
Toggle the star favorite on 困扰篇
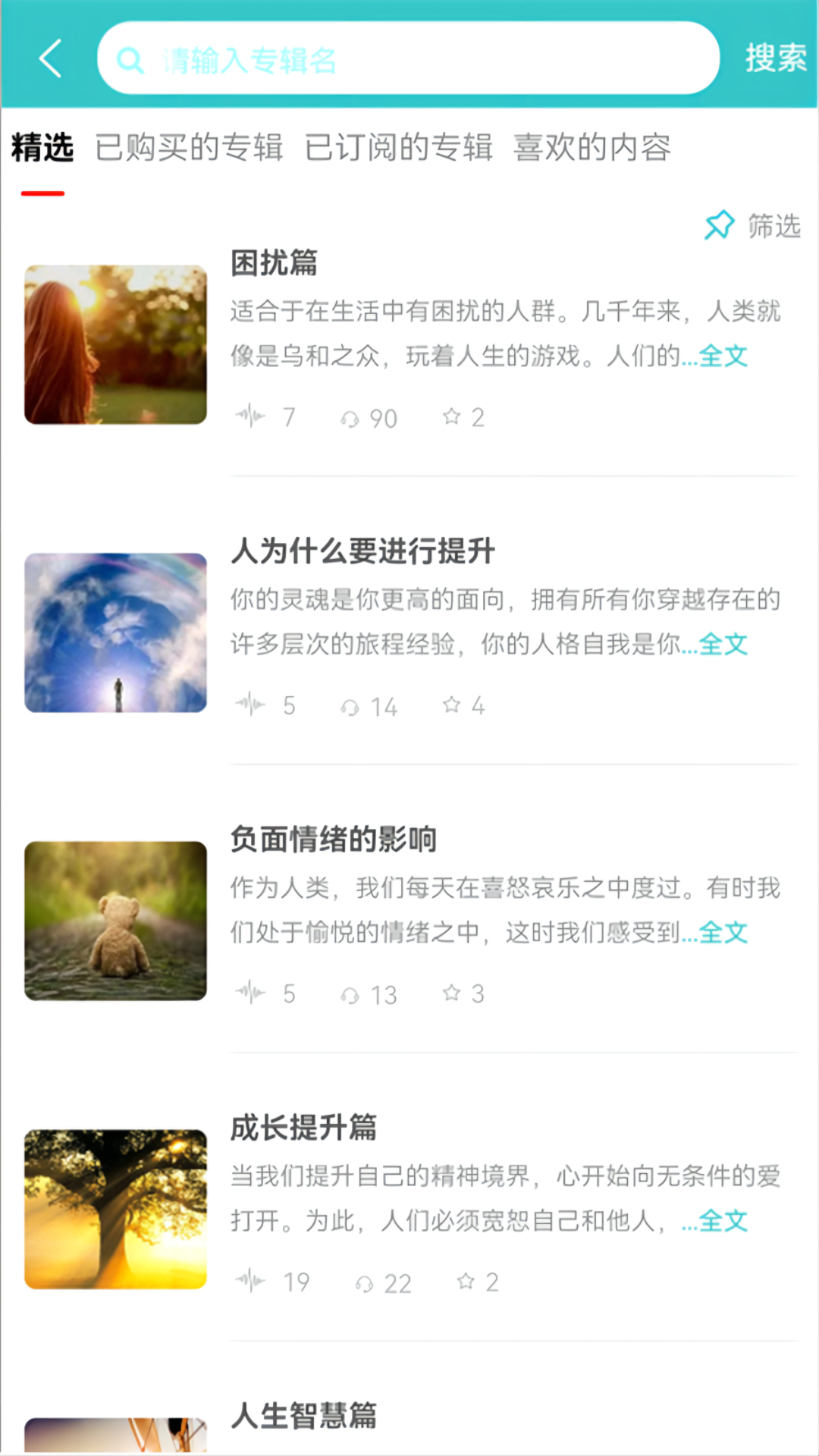452,416
